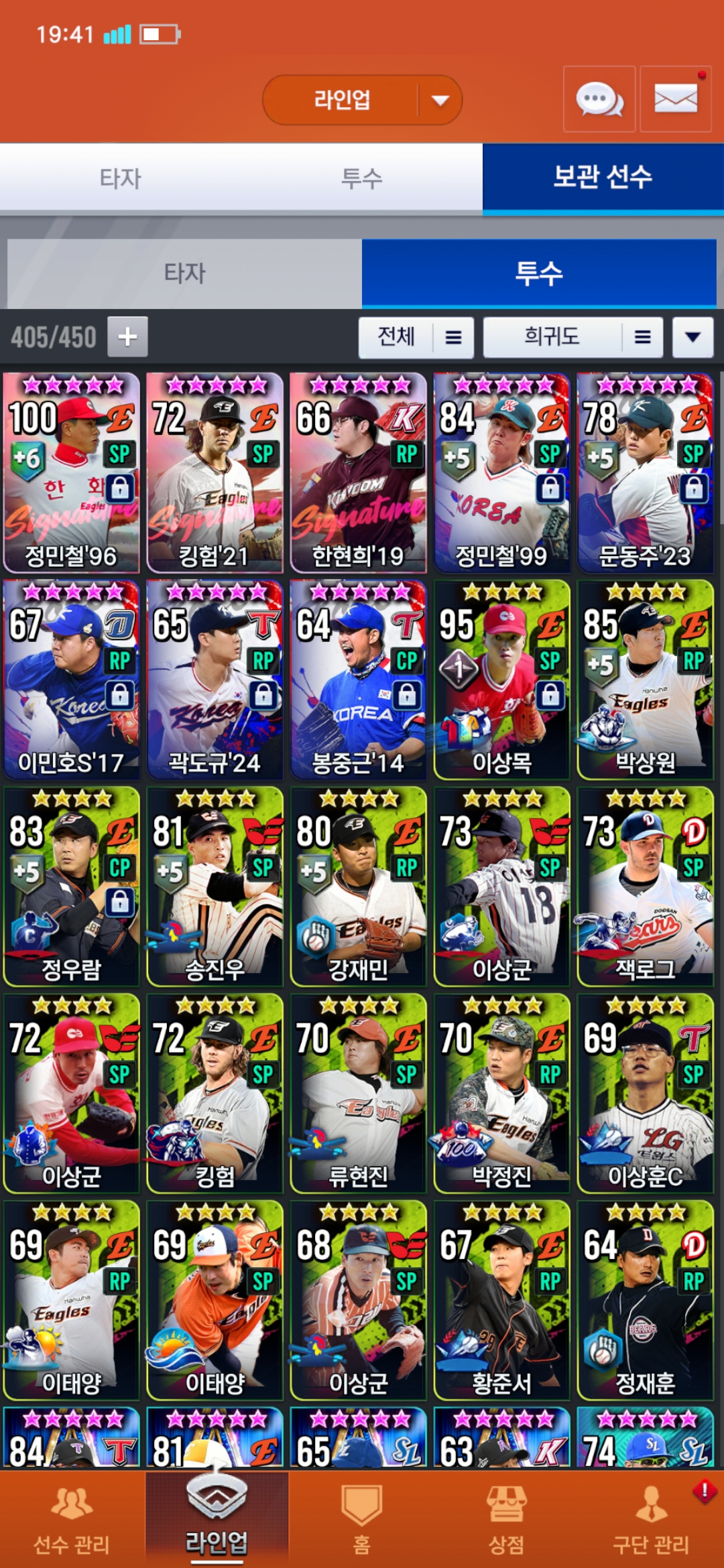Open the 정재훈 player card
This screenshot has height=1568, width=724.
tap(645, 1300)
